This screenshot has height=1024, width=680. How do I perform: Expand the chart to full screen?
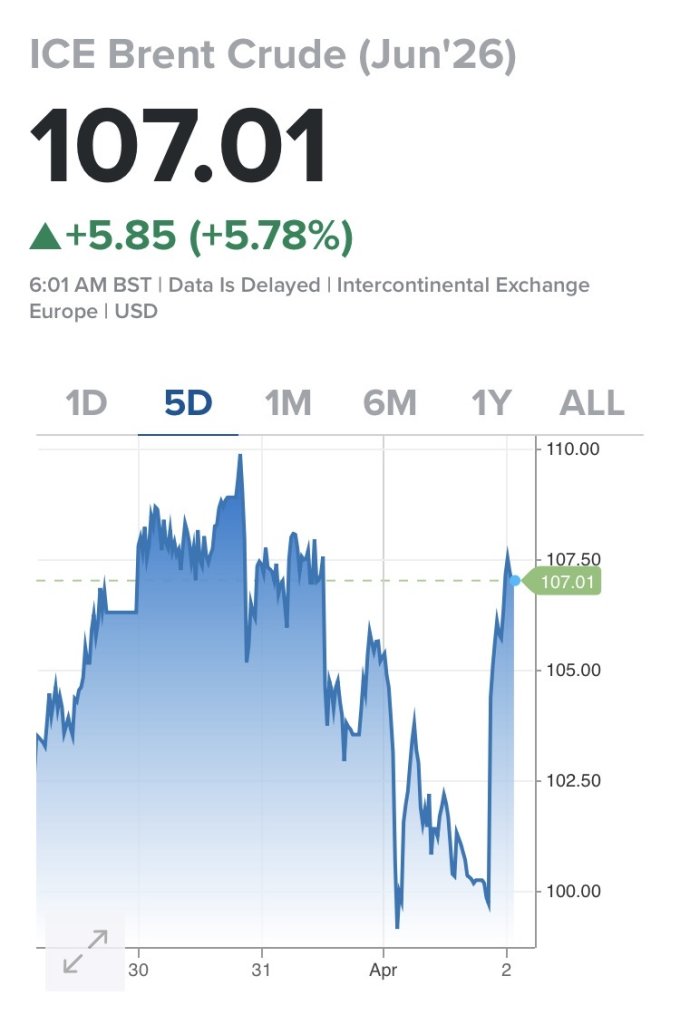(x=85, y=951)
